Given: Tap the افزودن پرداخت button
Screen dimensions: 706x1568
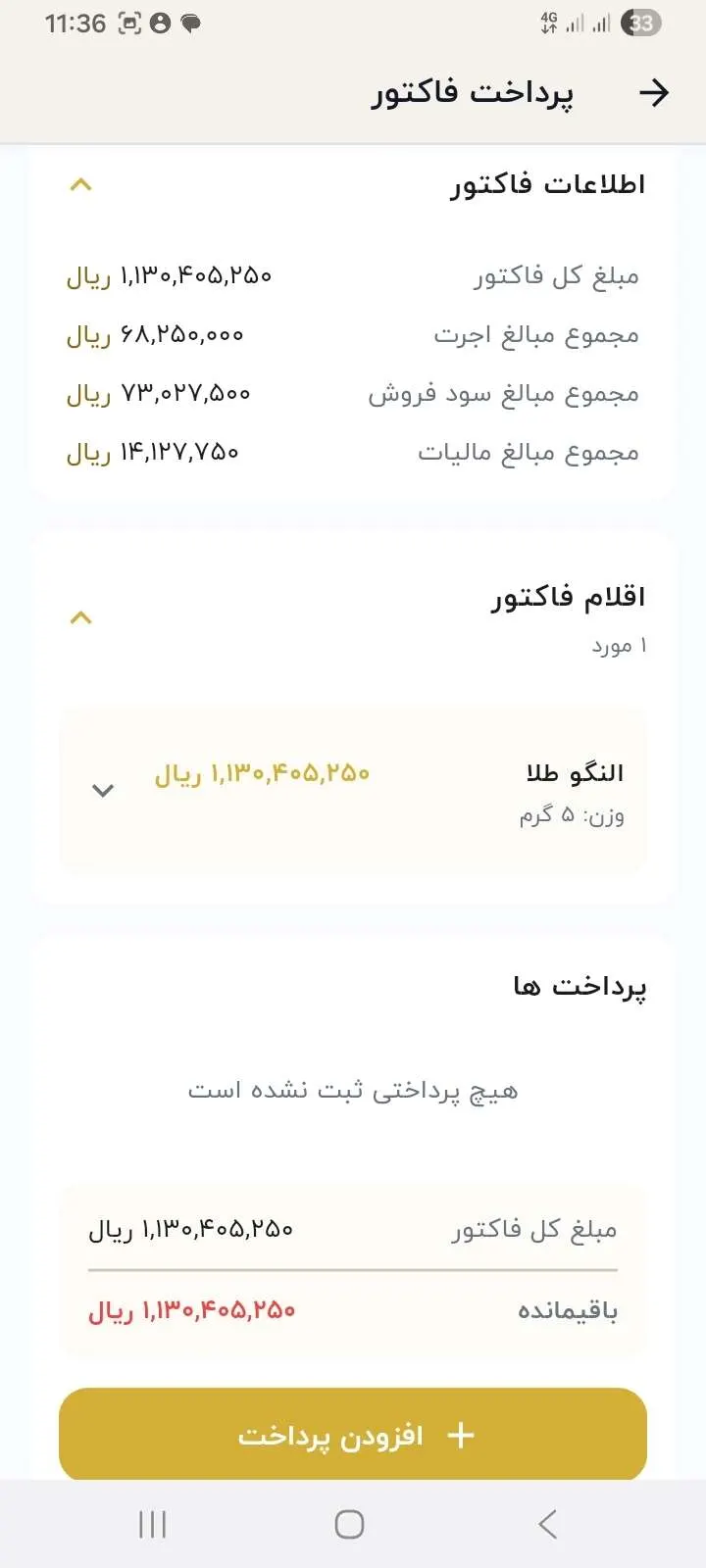Looking at the screenshot, I should tap(353, 1436).
